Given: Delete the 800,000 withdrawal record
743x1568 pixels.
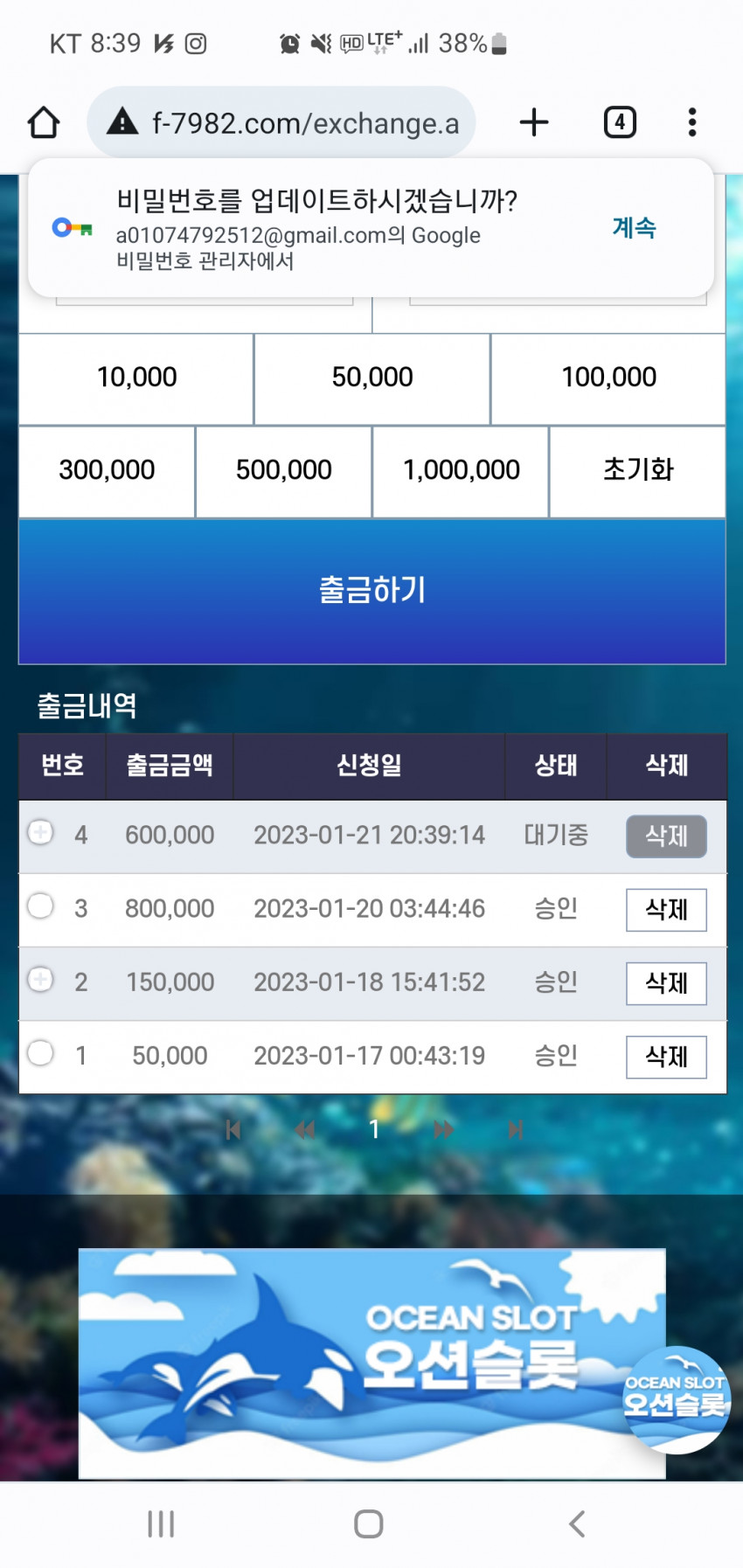Looking at the screenshot, I should 666,910.
